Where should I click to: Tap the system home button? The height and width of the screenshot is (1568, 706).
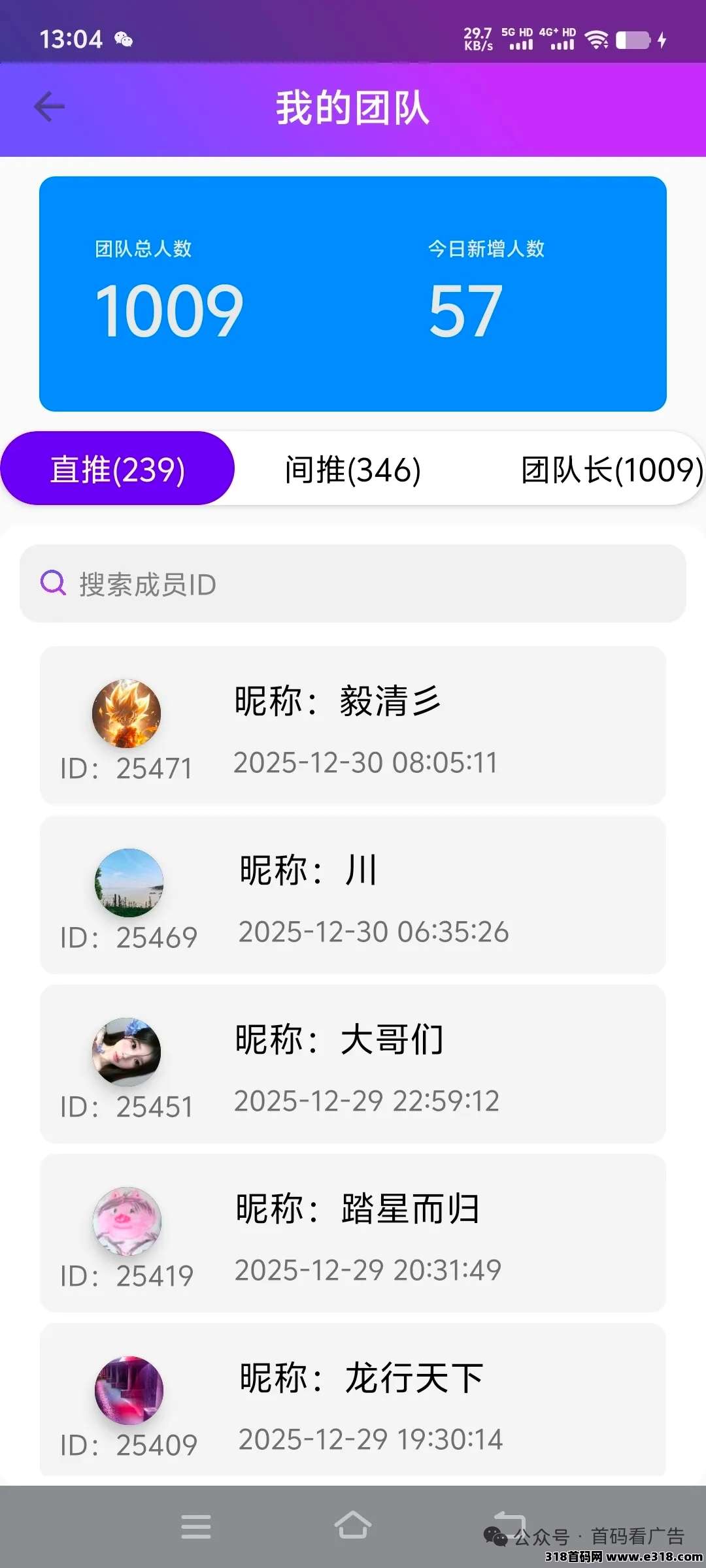pos(353,1526)
